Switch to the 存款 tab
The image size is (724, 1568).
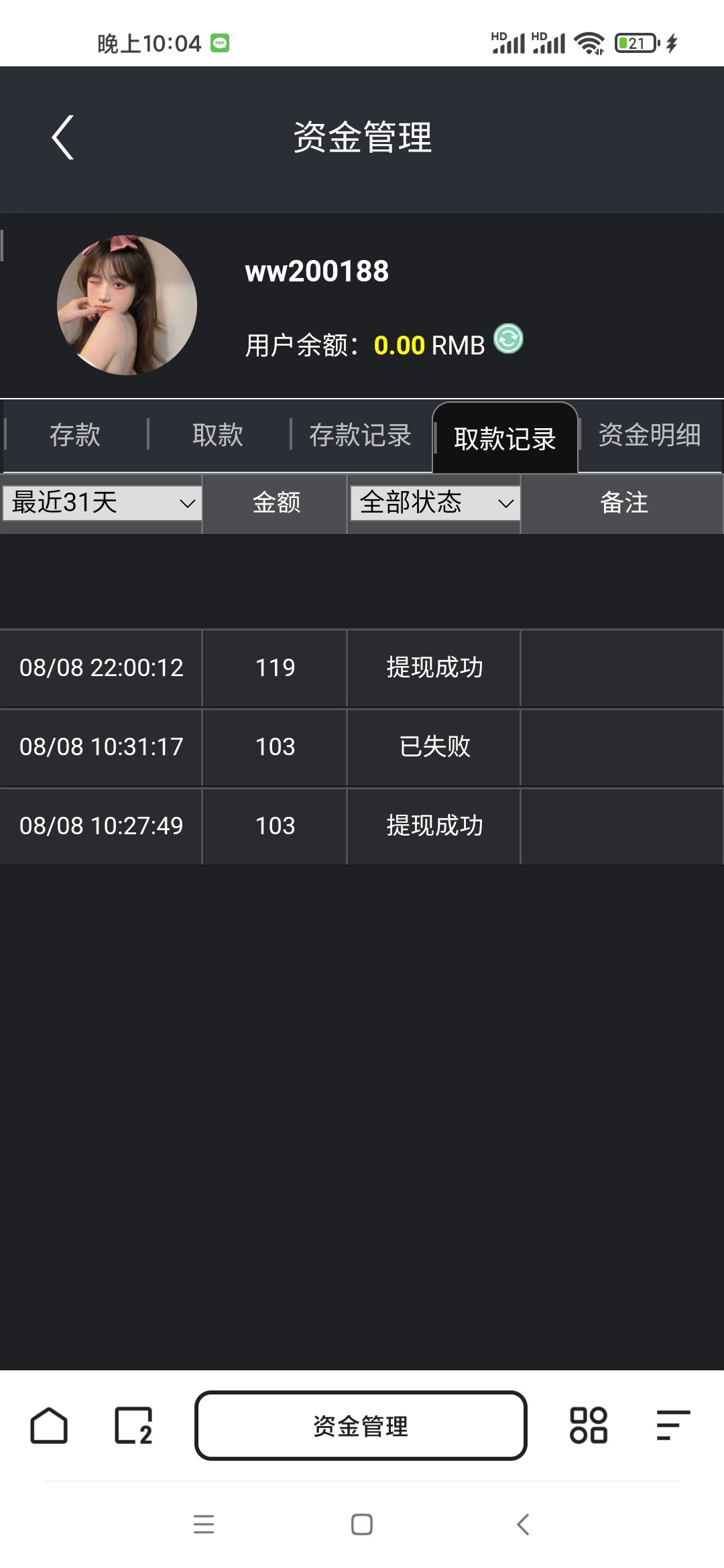pos(75,435)
